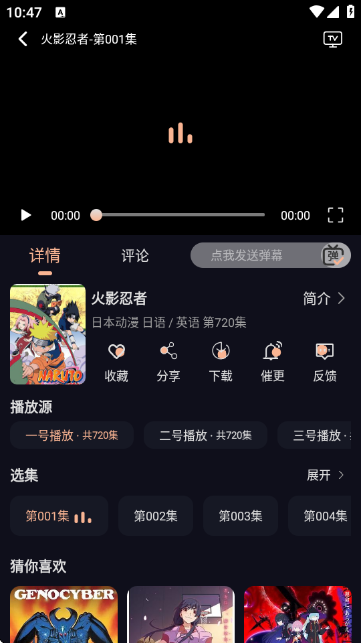Toggle the 弹 danmaku switch
The height and width of the screenshot is (643, 361).
click(333, 255)
